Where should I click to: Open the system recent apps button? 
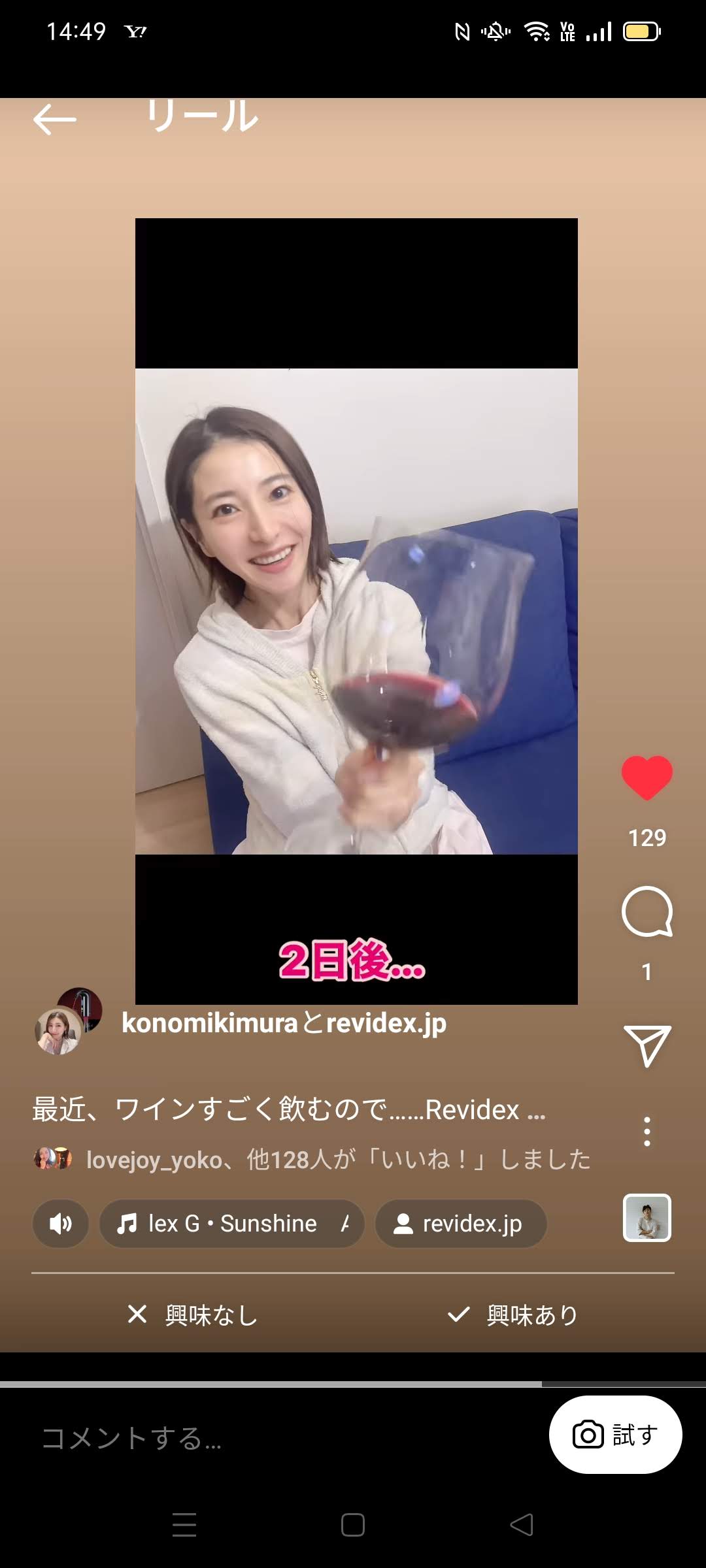click(184, 1525)
